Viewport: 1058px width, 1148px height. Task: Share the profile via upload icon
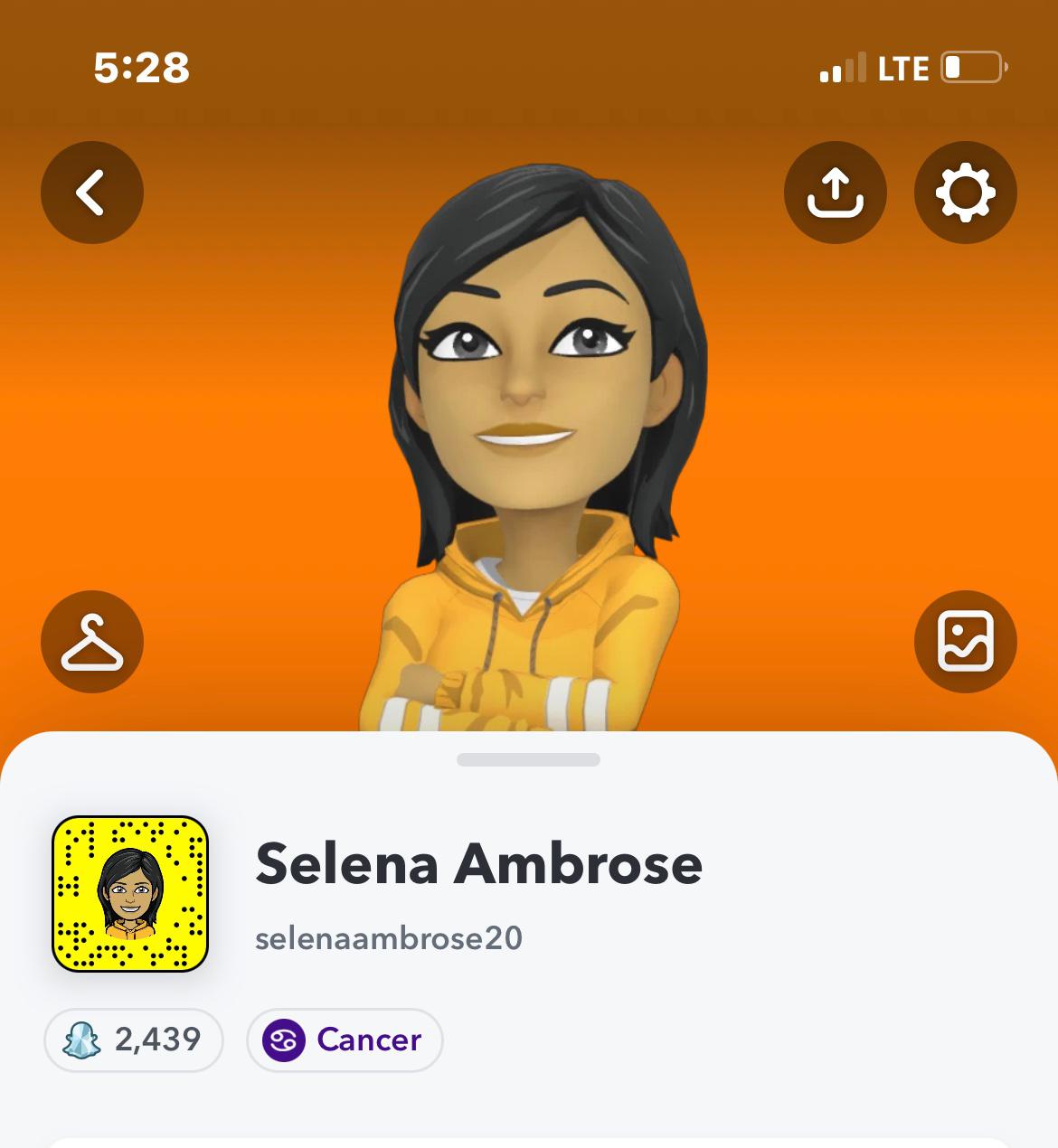tap(835, 193)
